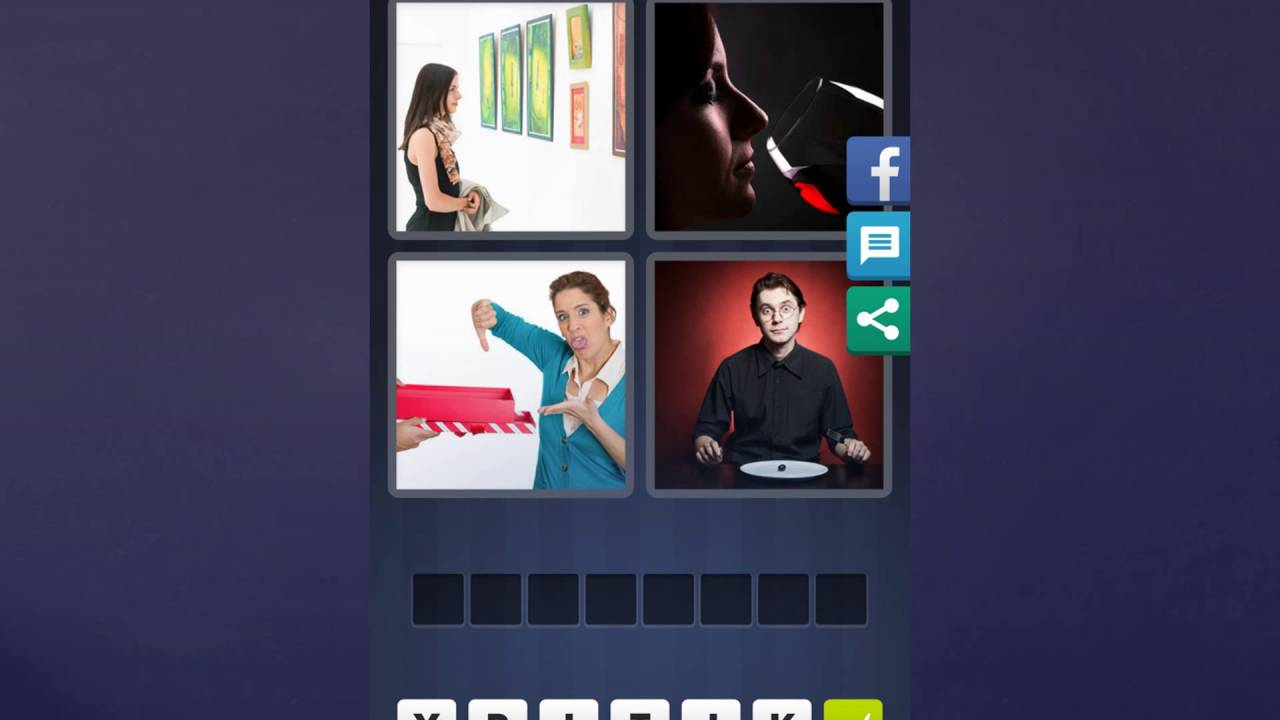Open the message bubble icon
Image resolution: width=1280 pixels, height=720 pixels.
point(878,245)
